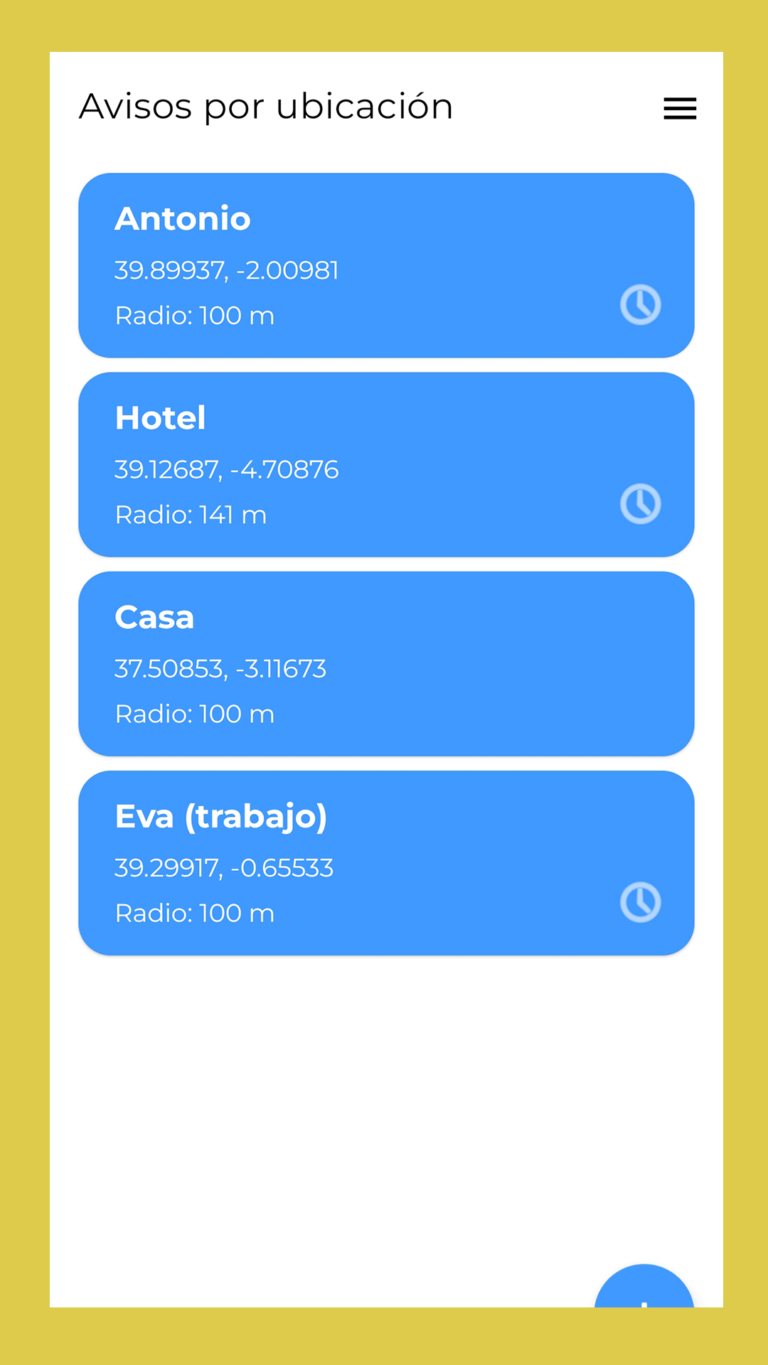
Task: Open the hamburger menu
Action: coord(680,108)
